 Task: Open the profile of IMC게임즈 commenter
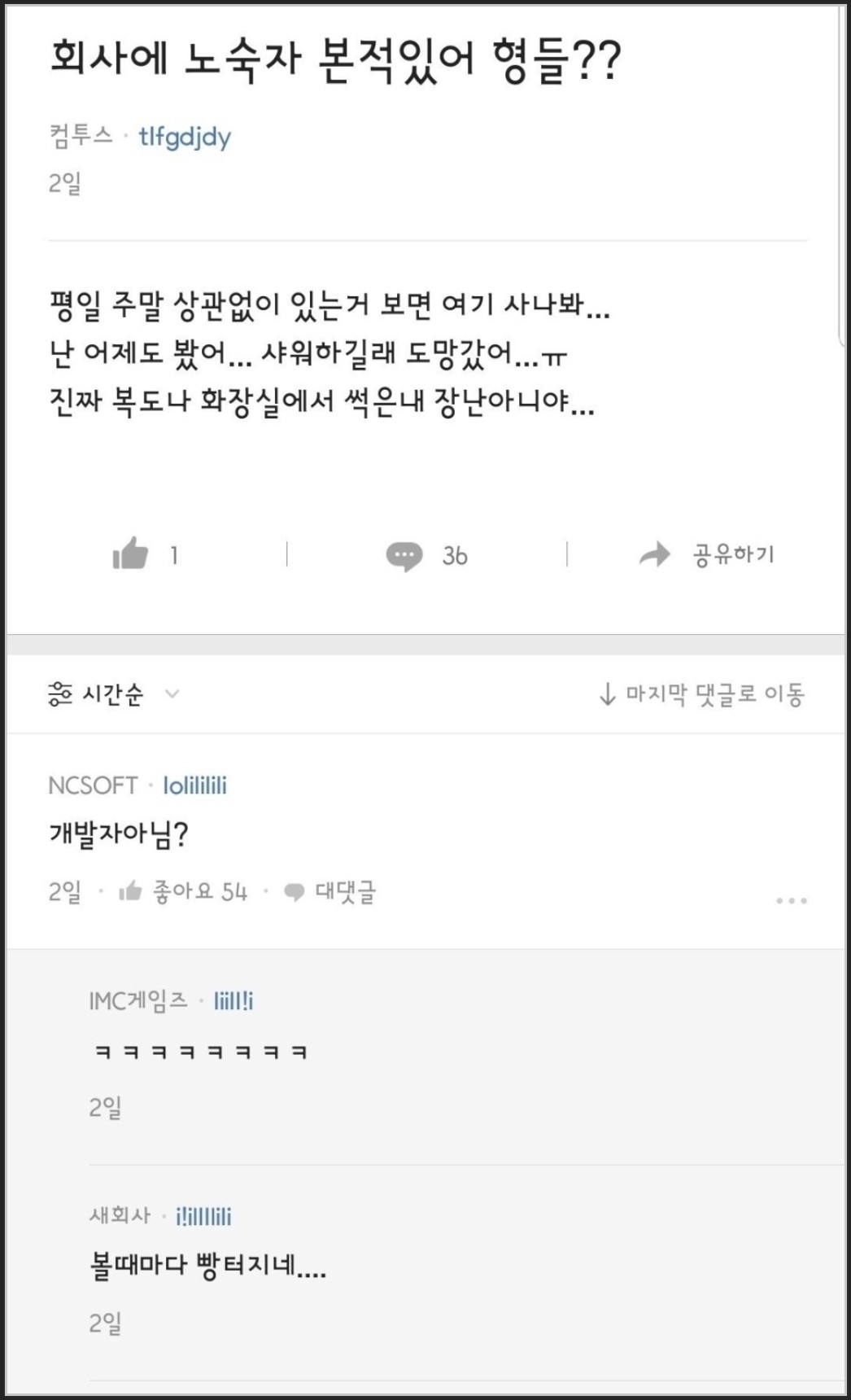pos(233,1000)
